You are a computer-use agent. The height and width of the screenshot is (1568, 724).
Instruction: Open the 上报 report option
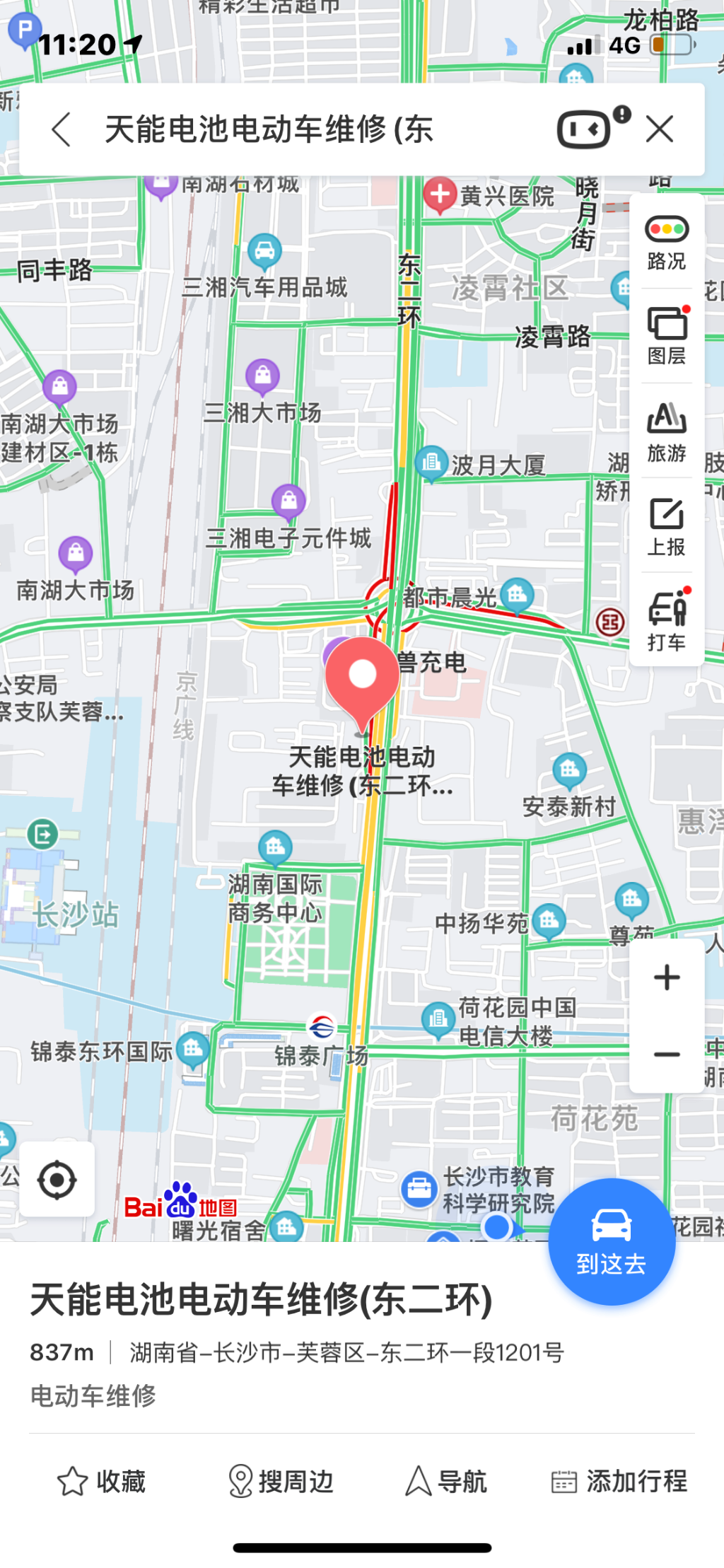coord(666,526)
